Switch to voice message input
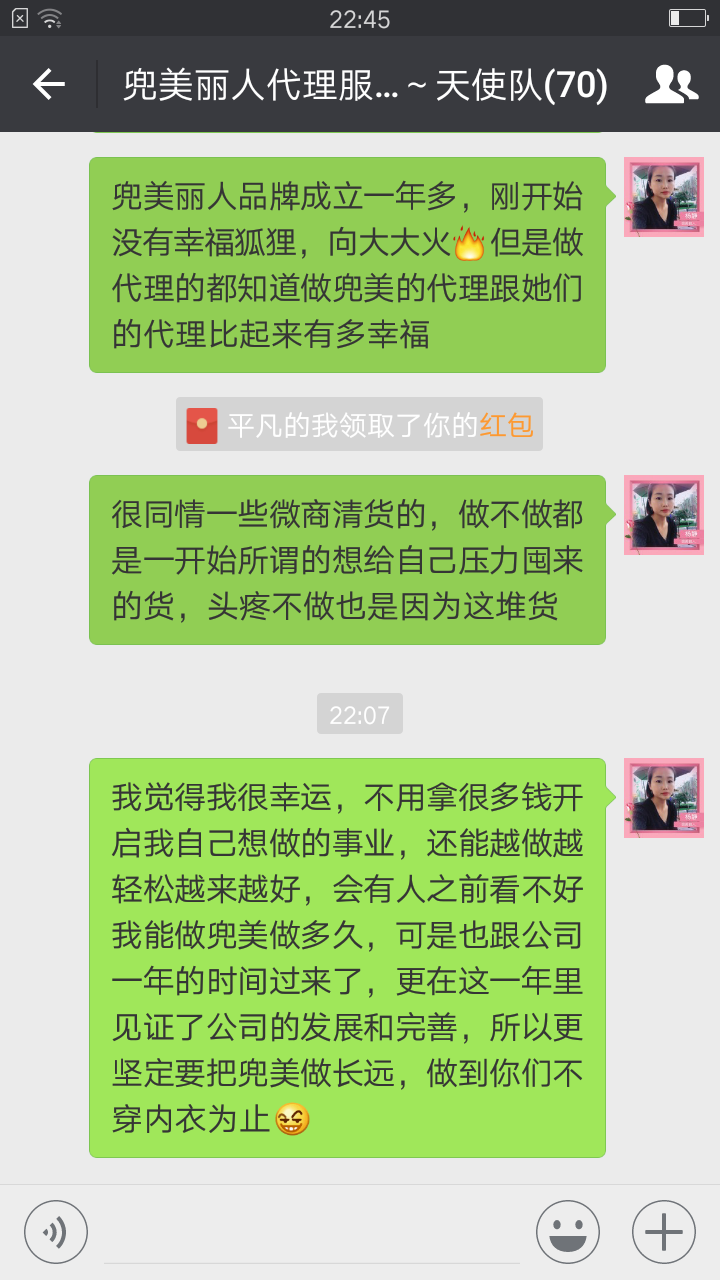The height and width of the screenshot is (1280, 720). pos(56,1231)
